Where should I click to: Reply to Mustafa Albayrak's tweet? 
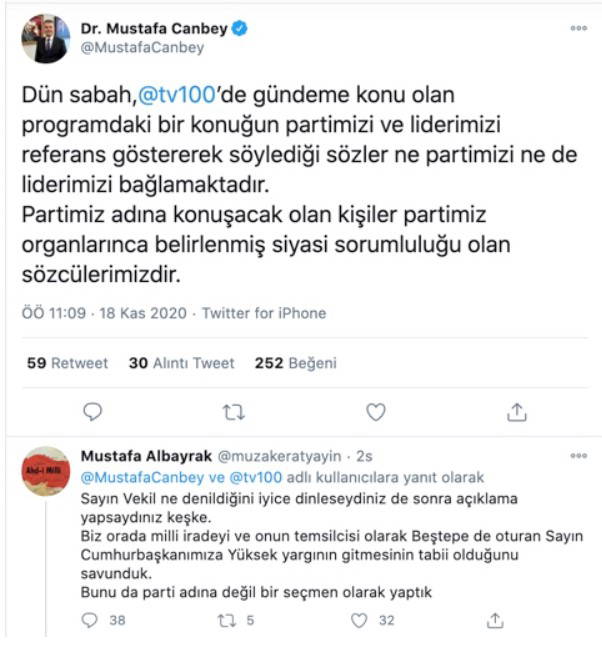point(91,621)
